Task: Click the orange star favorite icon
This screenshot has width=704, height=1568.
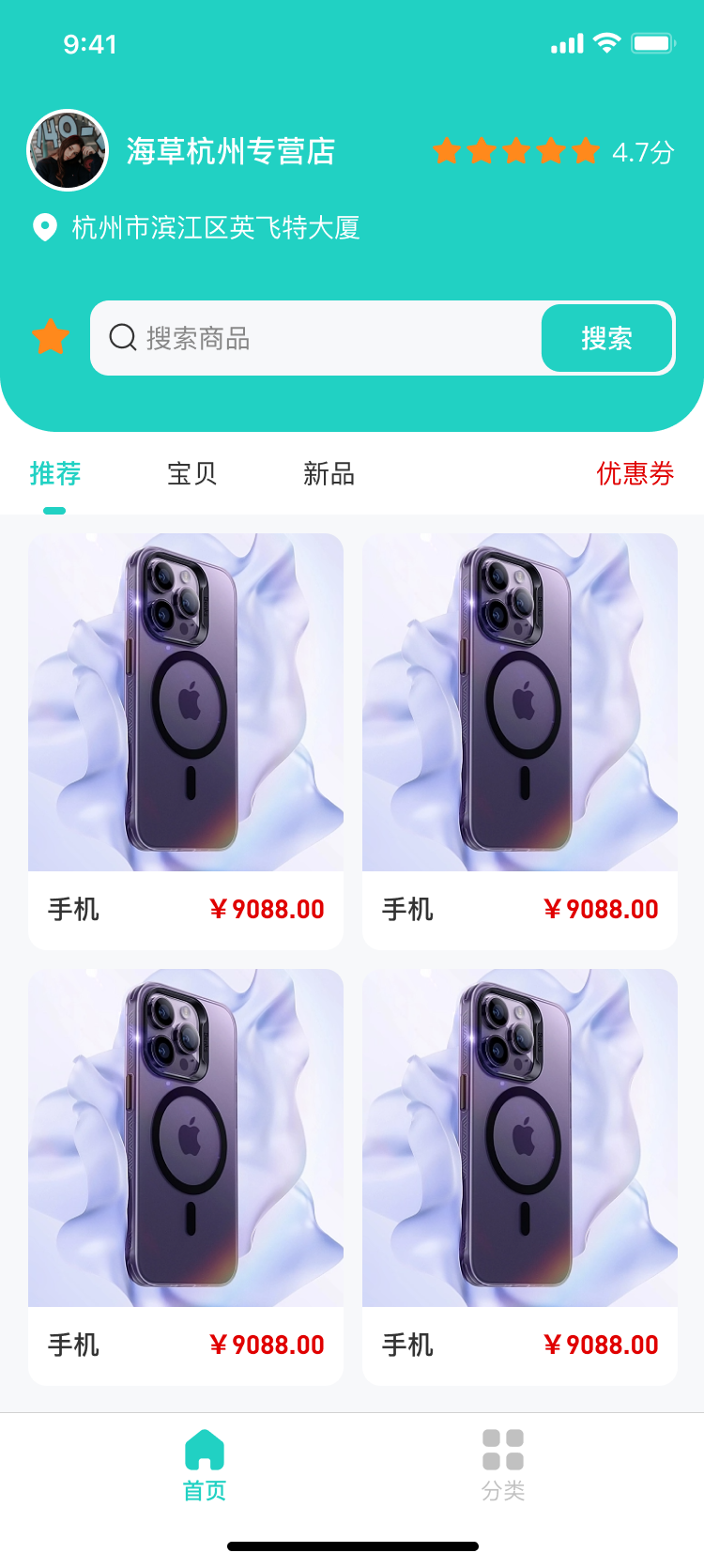Action: [x=51, y=338]
